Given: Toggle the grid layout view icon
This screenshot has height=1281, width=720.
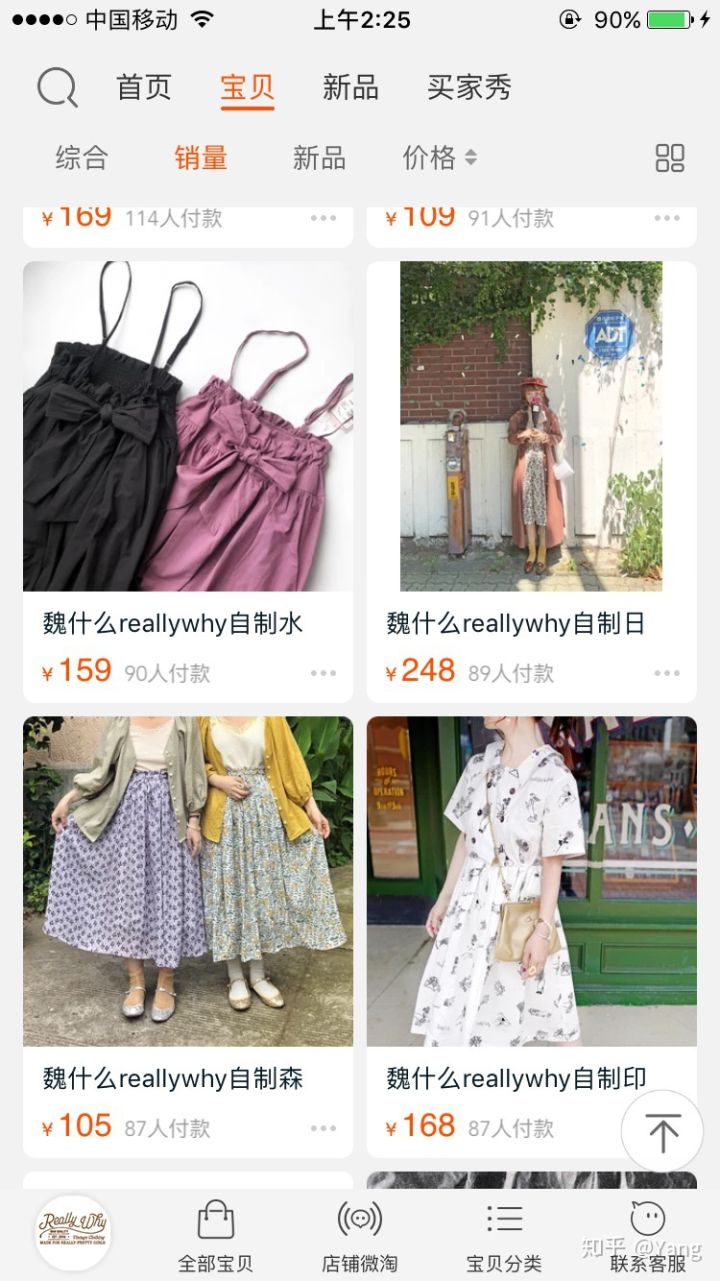Looking at the screenshot, I should click(x=669, y=158).
